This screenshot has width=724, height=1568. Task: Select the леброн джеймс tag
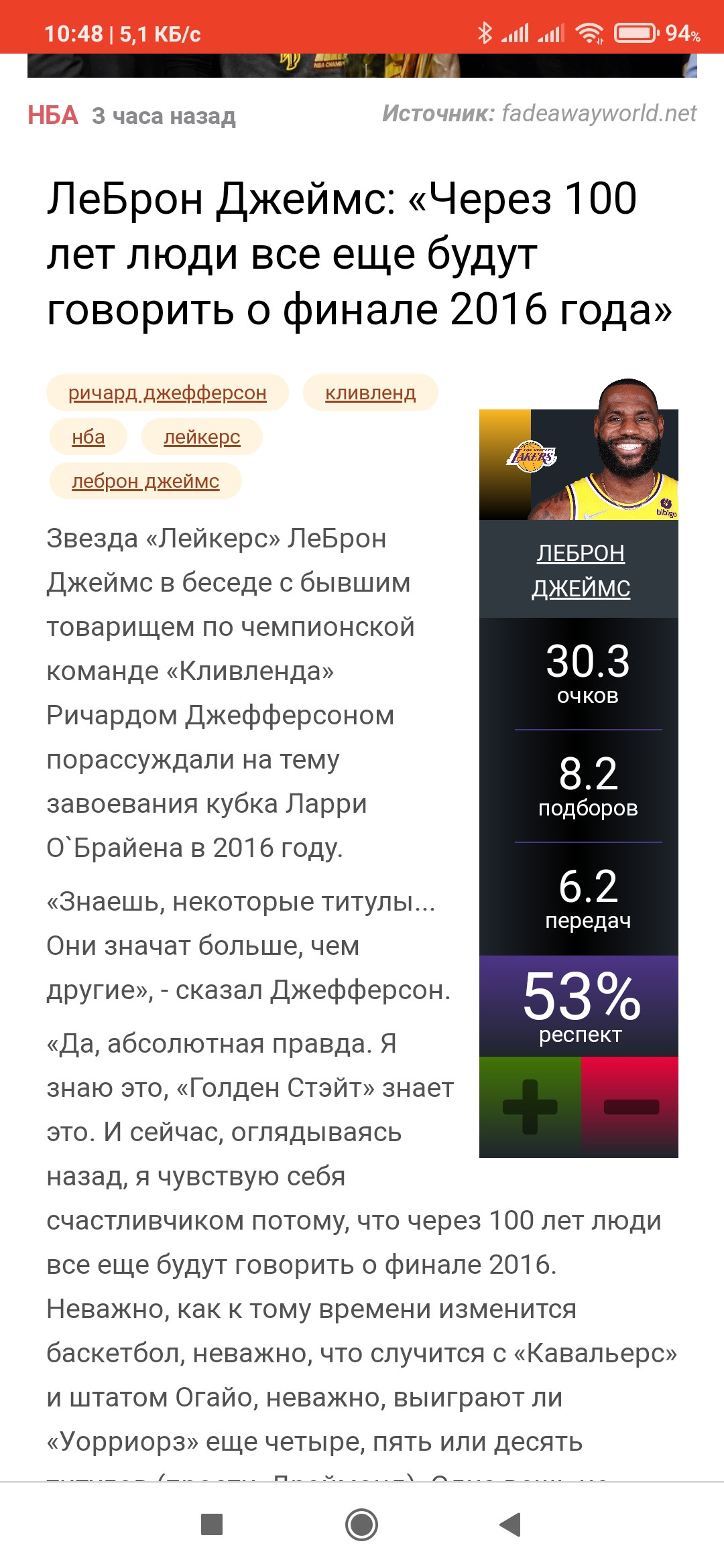pyautogui.click(x=145, y=481)
